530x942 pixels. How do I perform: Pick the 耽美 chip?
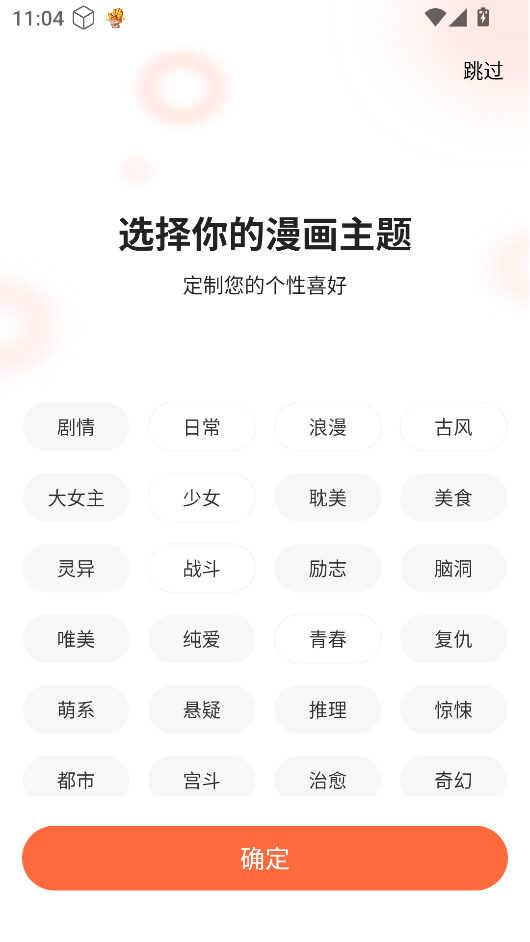(x=327, y=497)
